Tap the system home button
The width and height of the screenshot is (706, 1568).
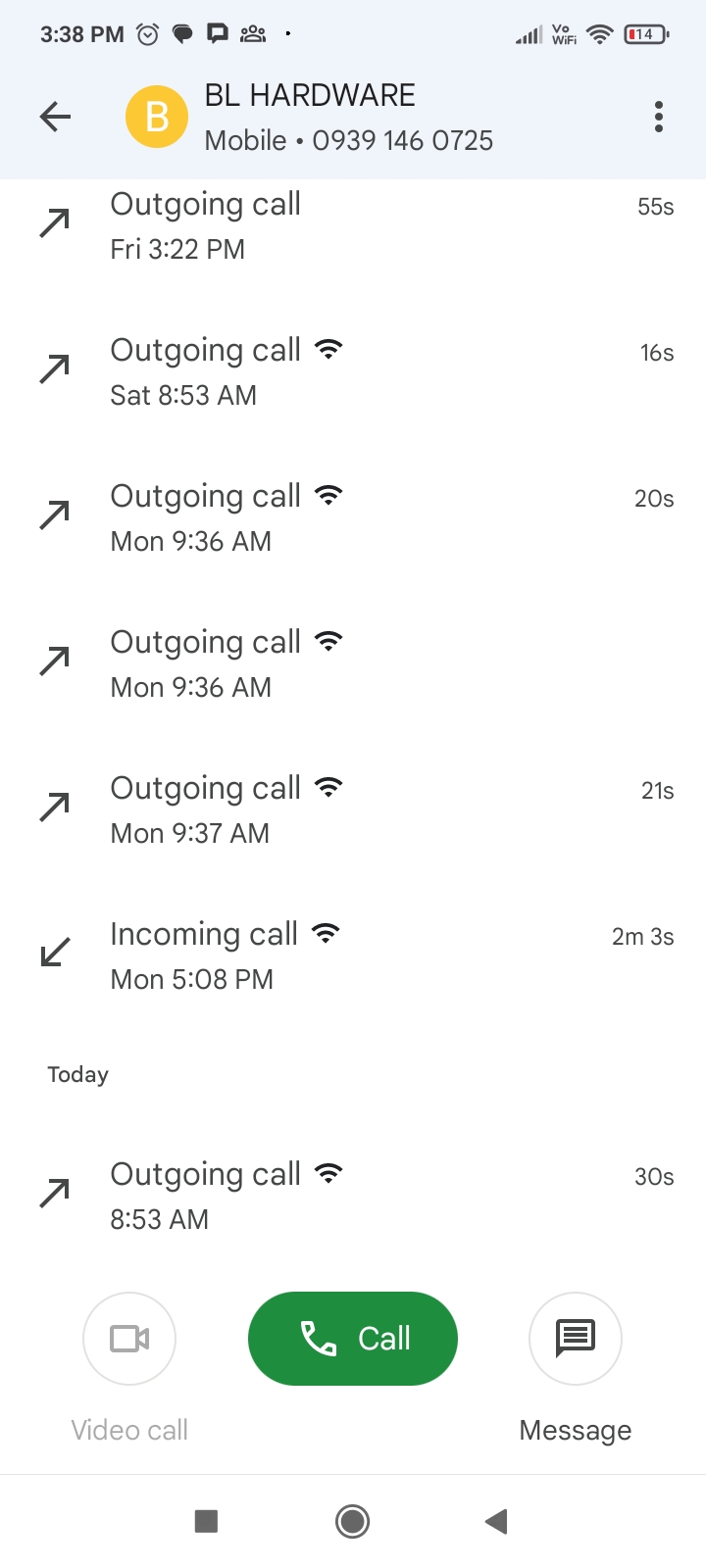353,1521
